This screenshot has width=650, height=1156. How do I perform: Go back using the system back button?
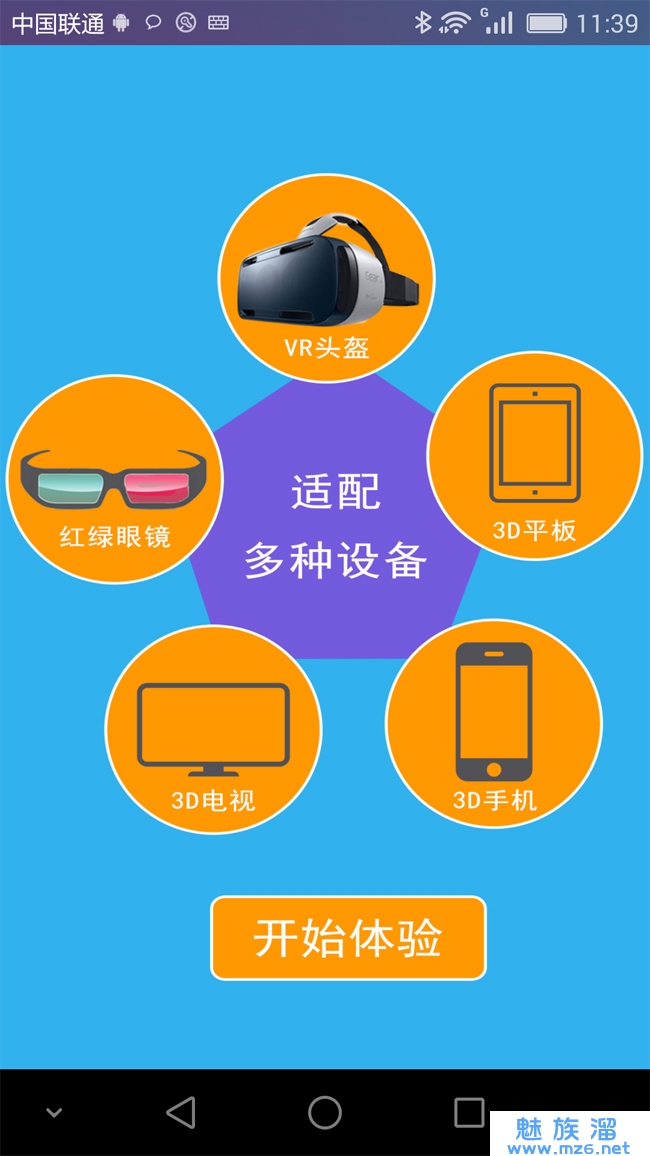pyautogui.click(x=181, y=1112)
